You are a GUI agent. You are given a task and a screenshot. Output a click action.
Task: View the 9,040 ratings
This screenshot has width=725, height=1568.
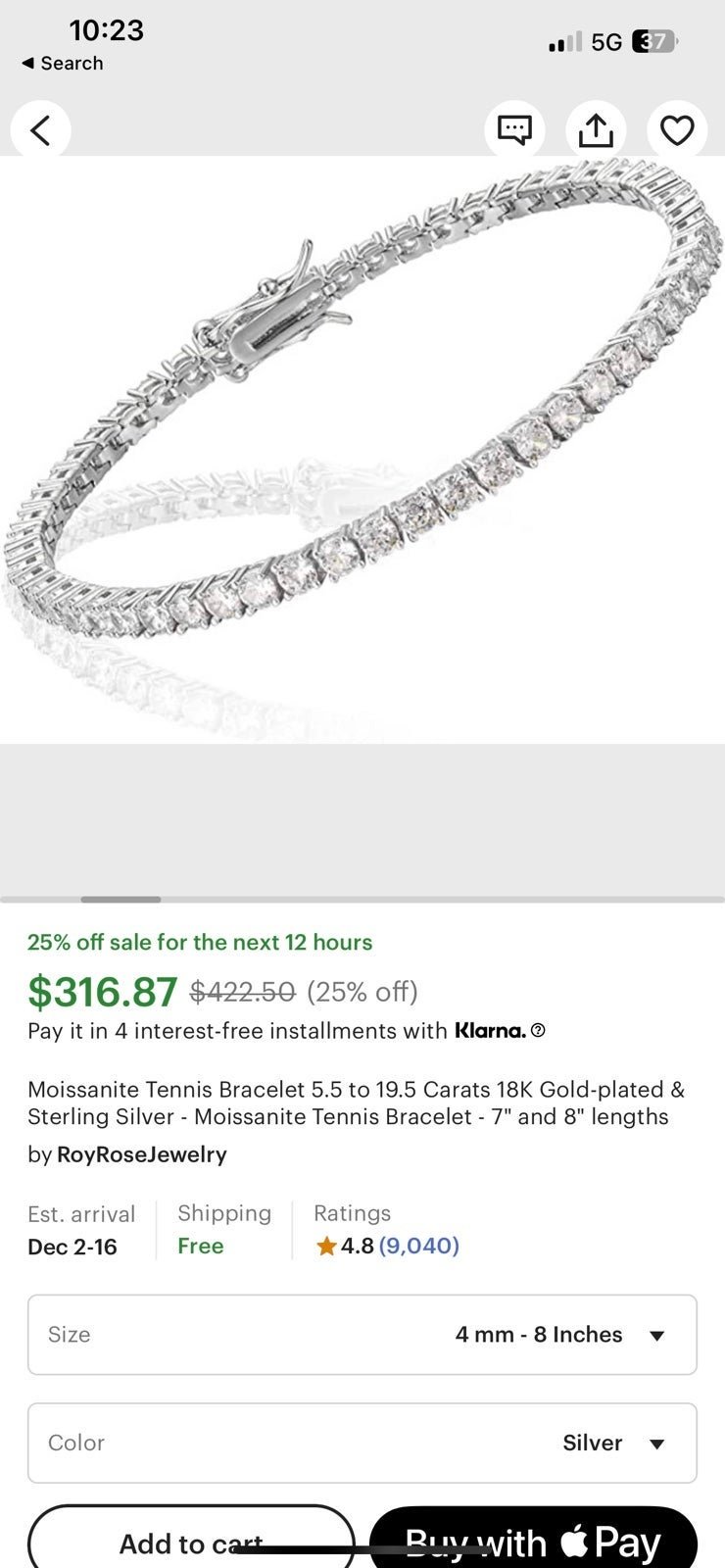pyautogui.click(x=419, y=1246)
